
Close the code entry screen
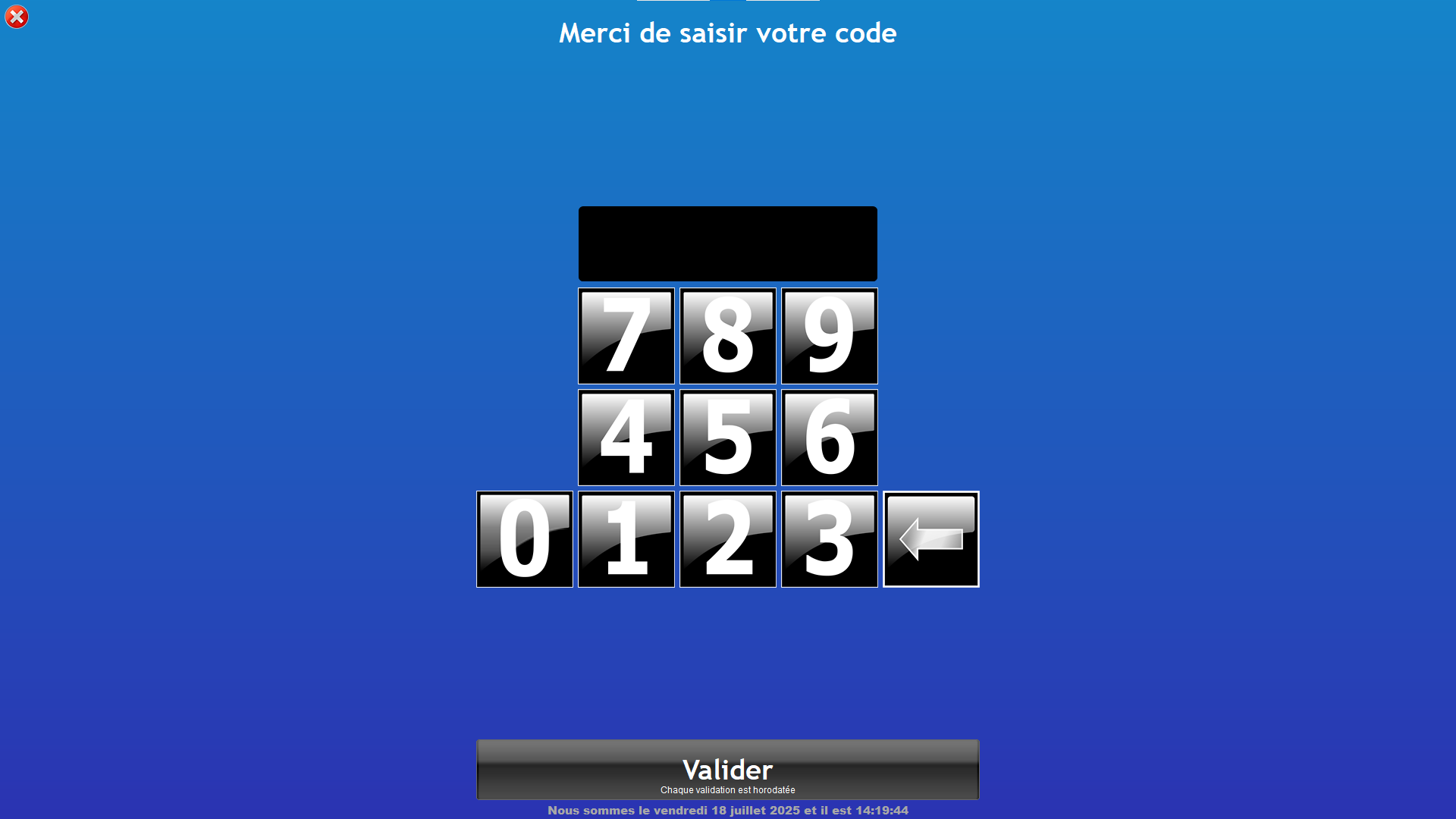17,17
